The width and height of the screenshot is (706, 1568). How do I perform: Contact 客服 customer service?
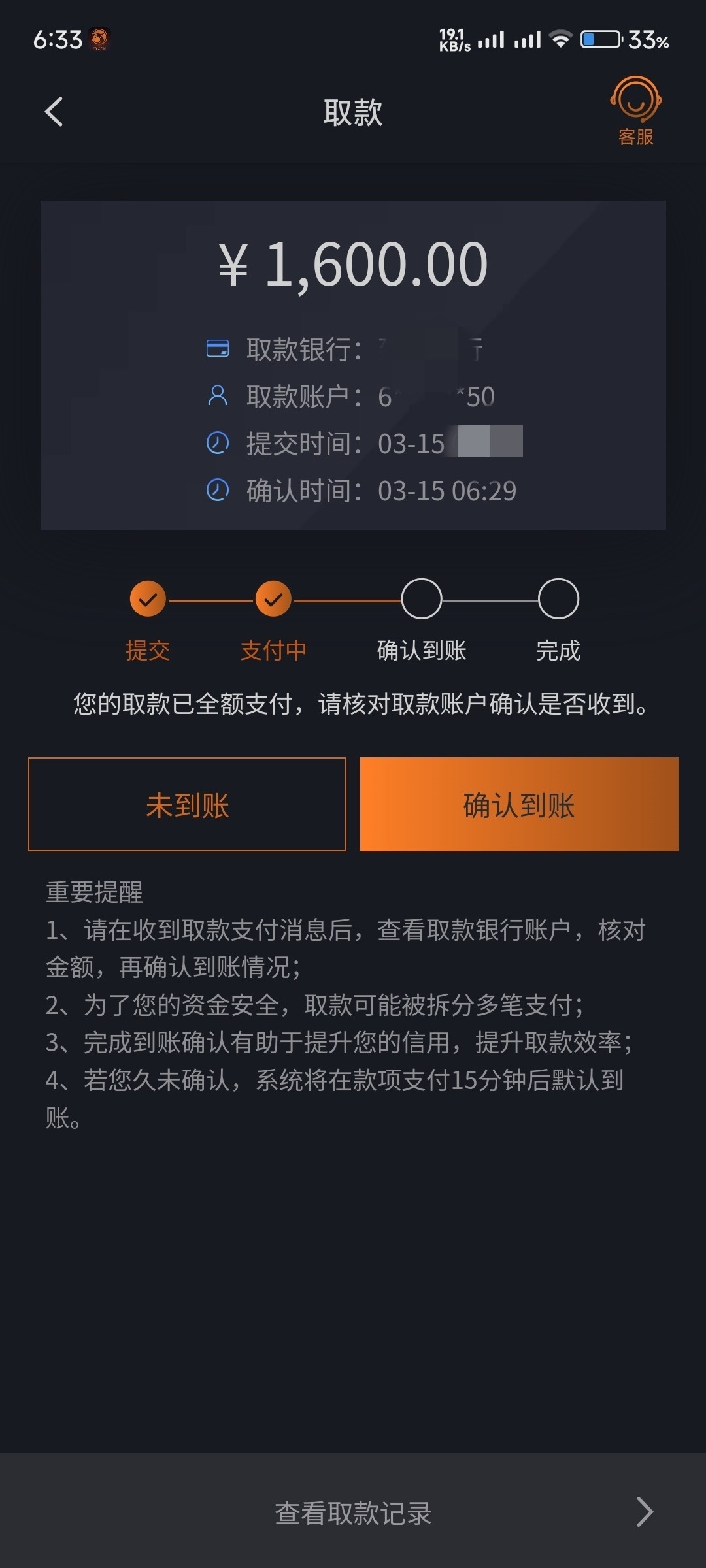pos(635,111)
